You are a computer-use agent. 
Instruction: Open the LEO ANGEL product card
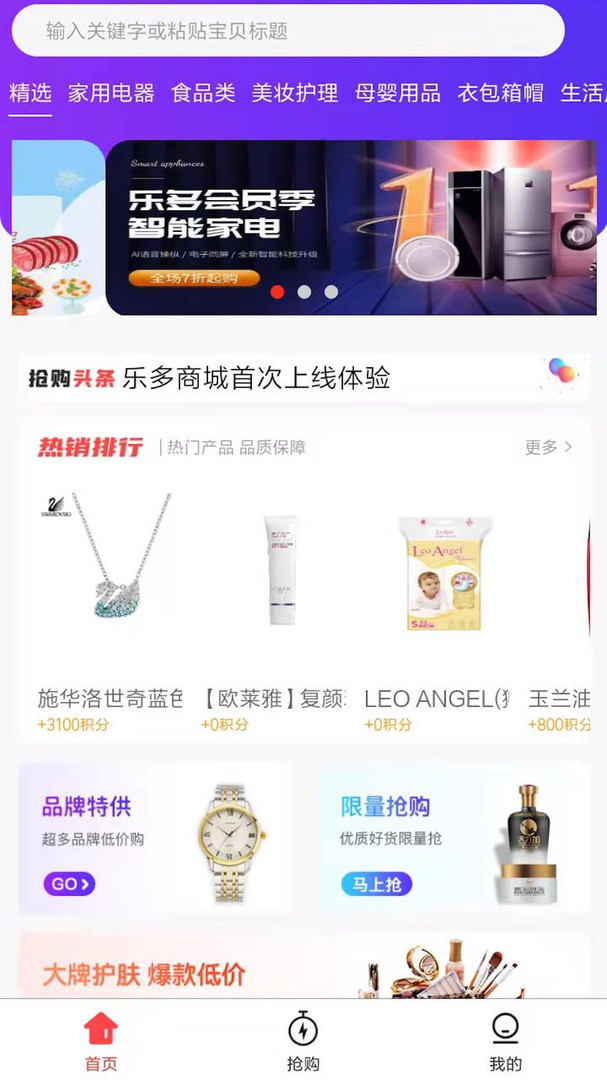(437, 600)
